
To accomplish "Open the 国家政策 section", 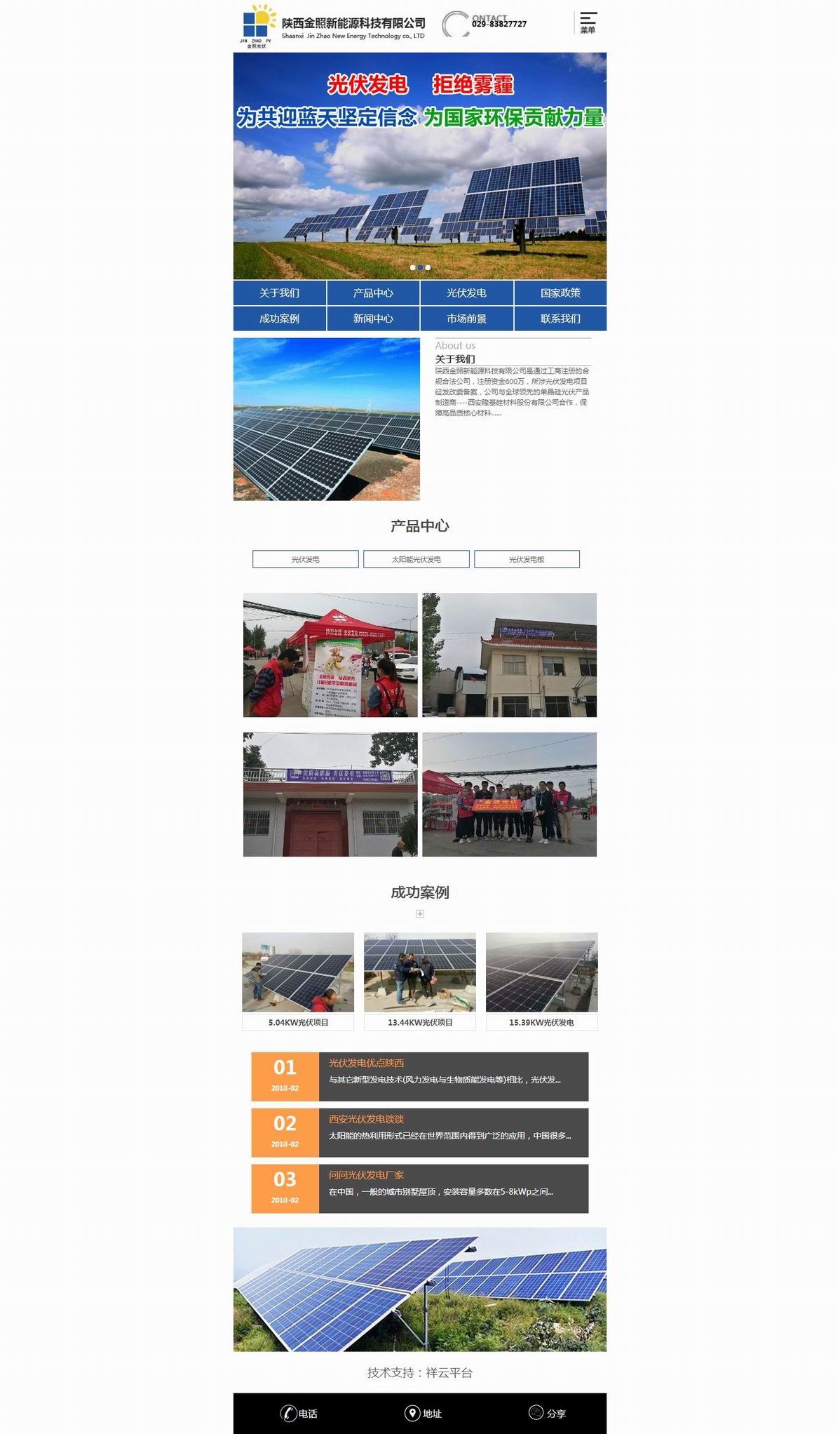I will point(560,293).
